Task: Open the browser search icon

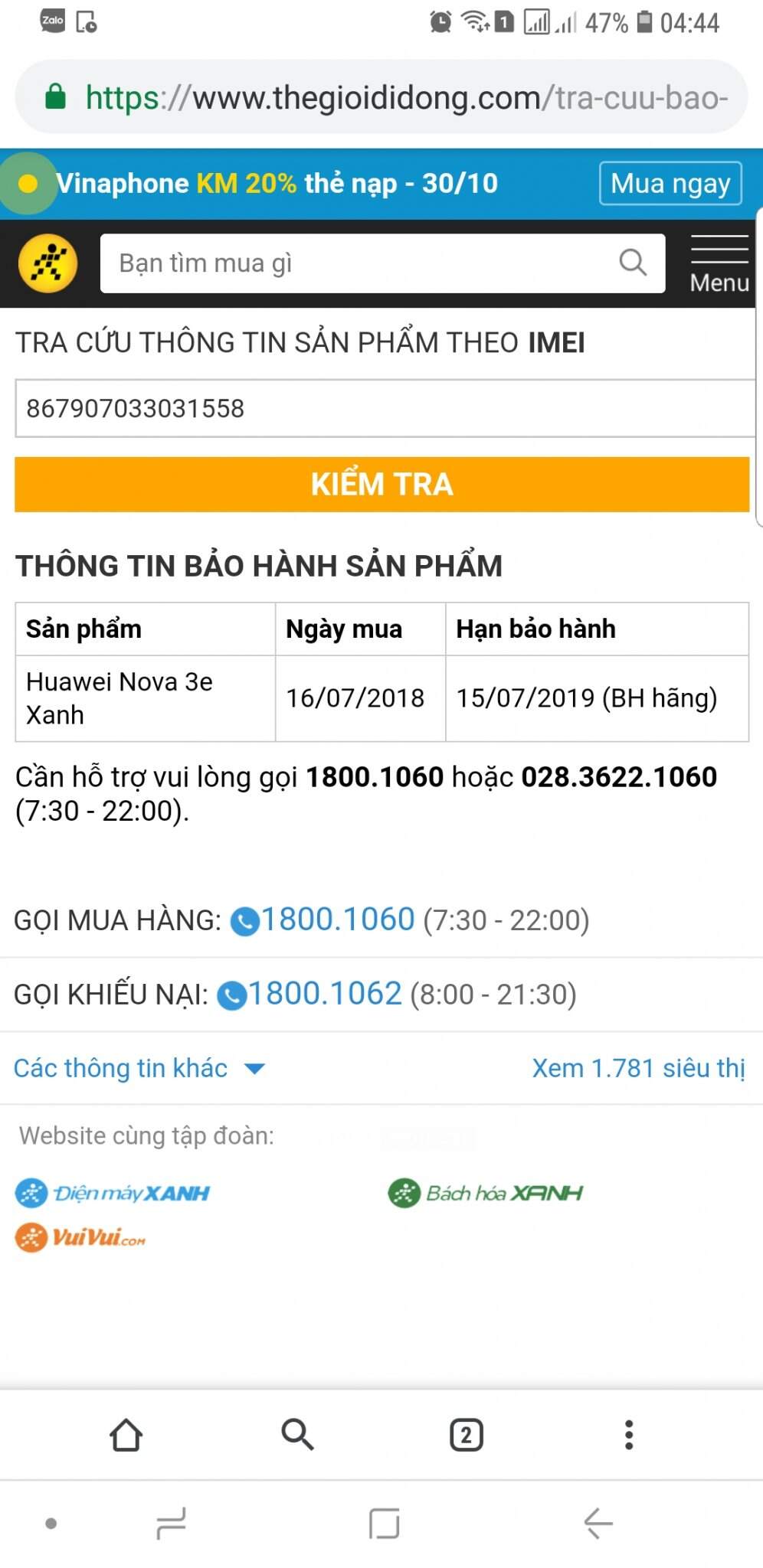Action: (x=297, y=1434)
